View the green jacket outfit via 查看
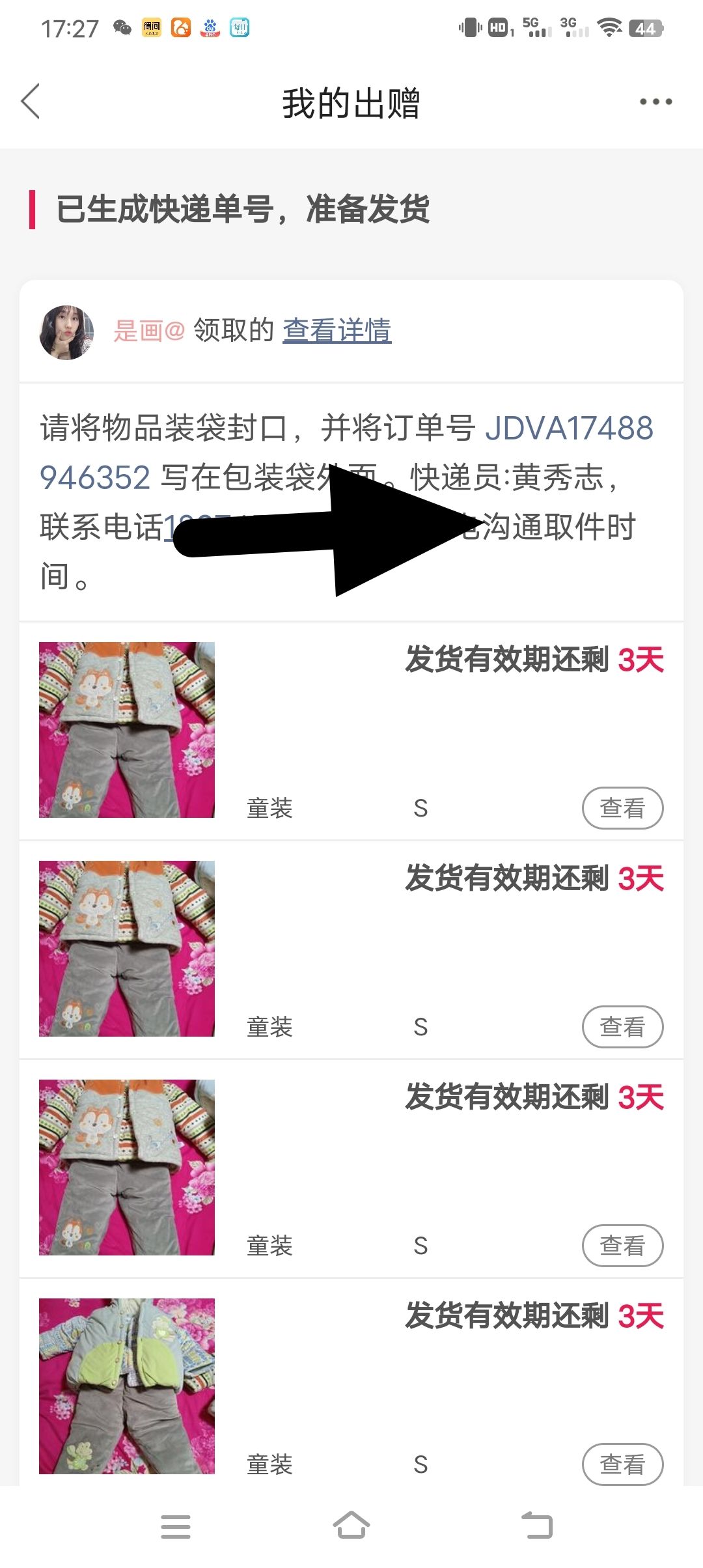Image resolution: width=703 pixels, height=1568 pixels. [x=622, y=1464]
